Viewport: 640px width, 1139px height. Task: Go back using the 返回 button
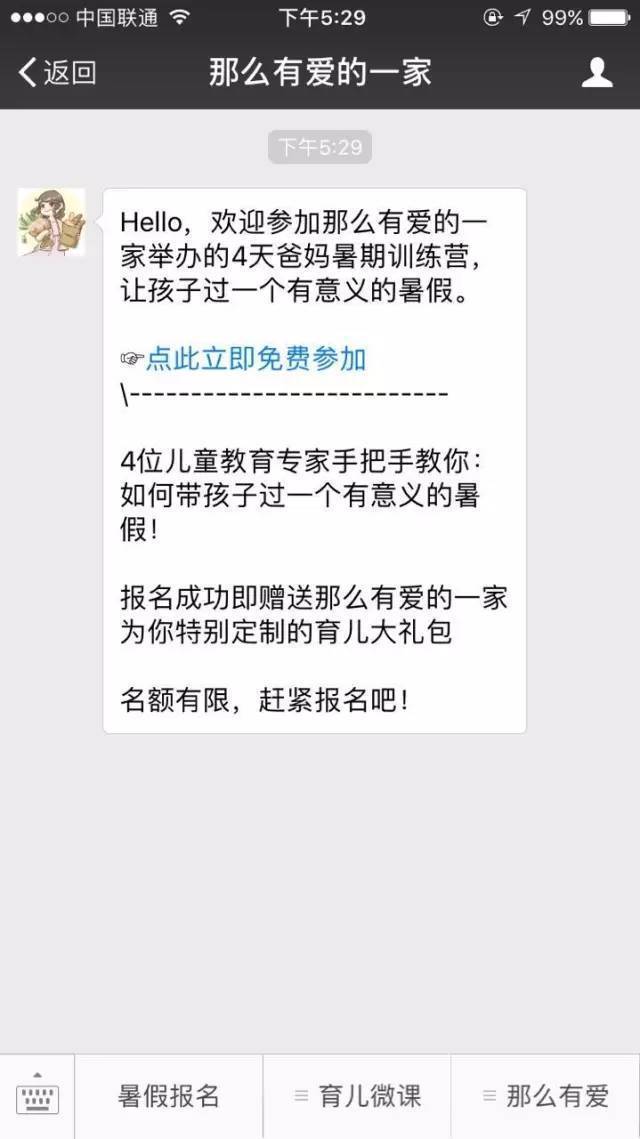point(58,72)
